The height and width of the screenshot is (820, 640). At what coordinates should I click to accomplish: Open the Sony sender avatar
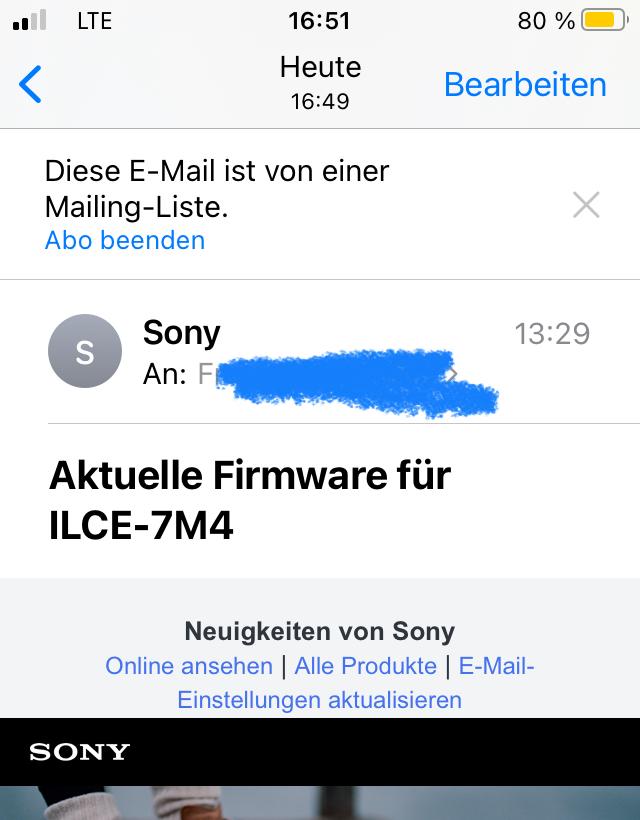(85, 351)
